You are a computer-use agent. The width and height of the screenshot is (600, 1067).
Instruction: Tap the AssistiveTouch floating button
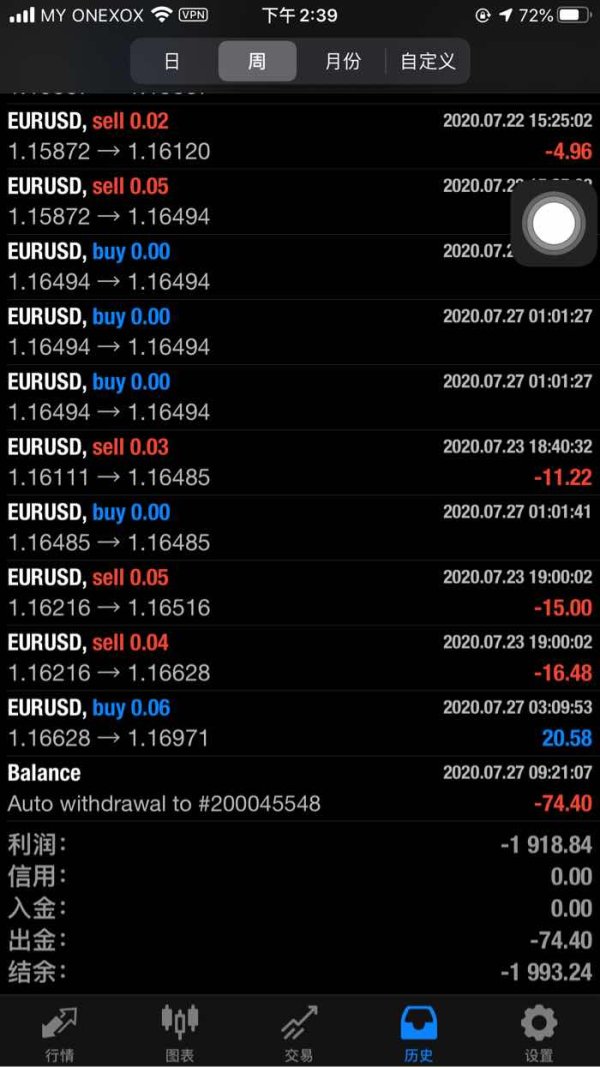(x=554, y=224)
